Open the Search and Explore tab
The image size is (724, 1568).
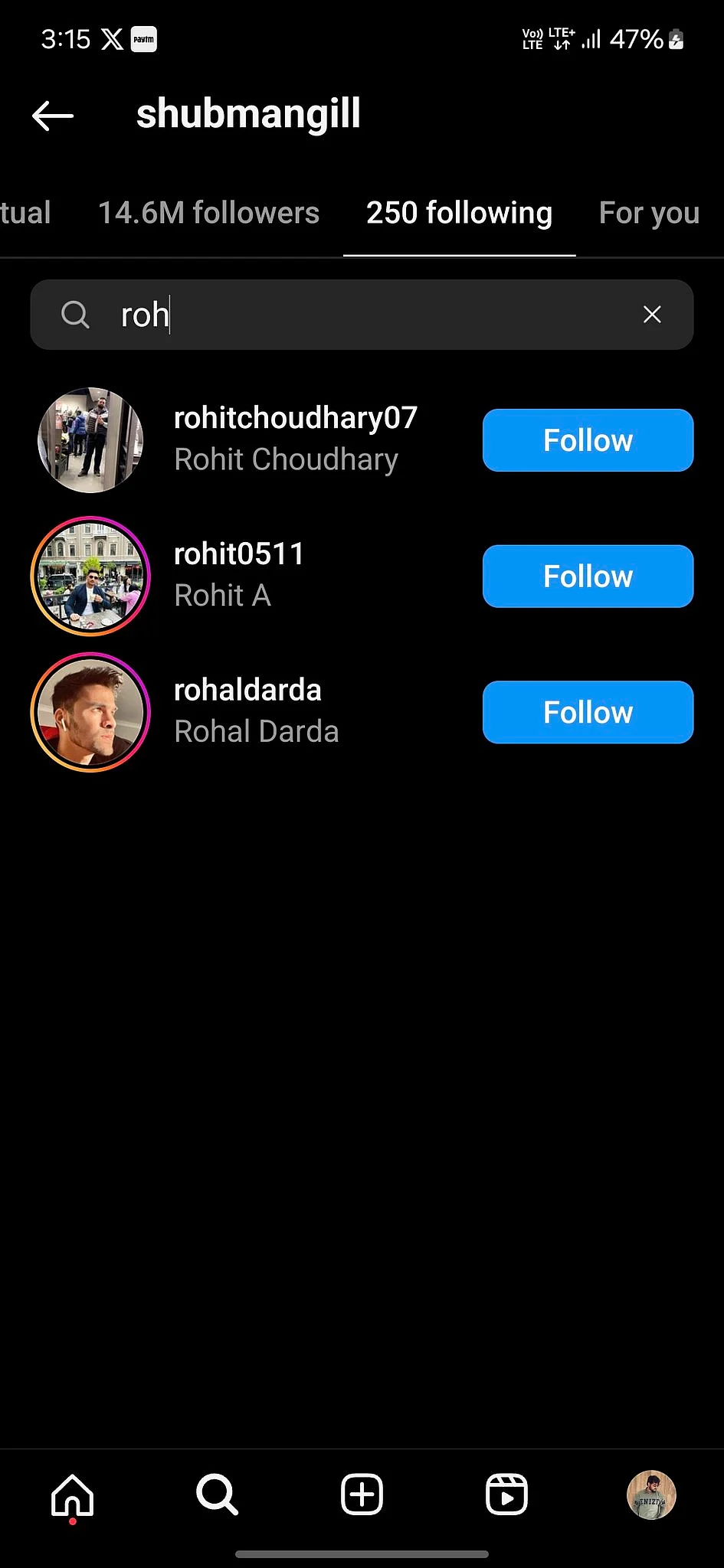(217, 1494)
